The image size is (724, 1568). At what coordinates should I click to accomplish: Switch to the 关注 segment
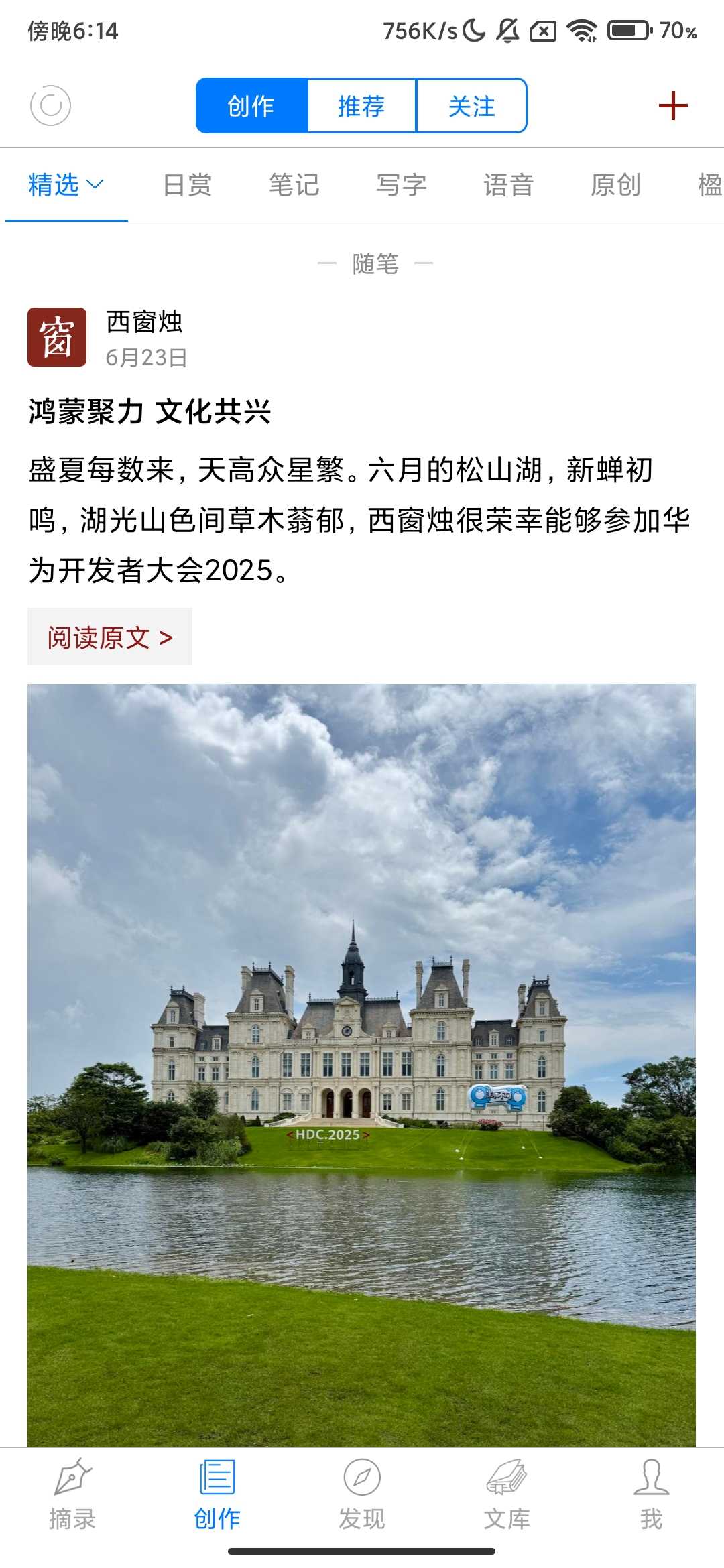[471, 106]
